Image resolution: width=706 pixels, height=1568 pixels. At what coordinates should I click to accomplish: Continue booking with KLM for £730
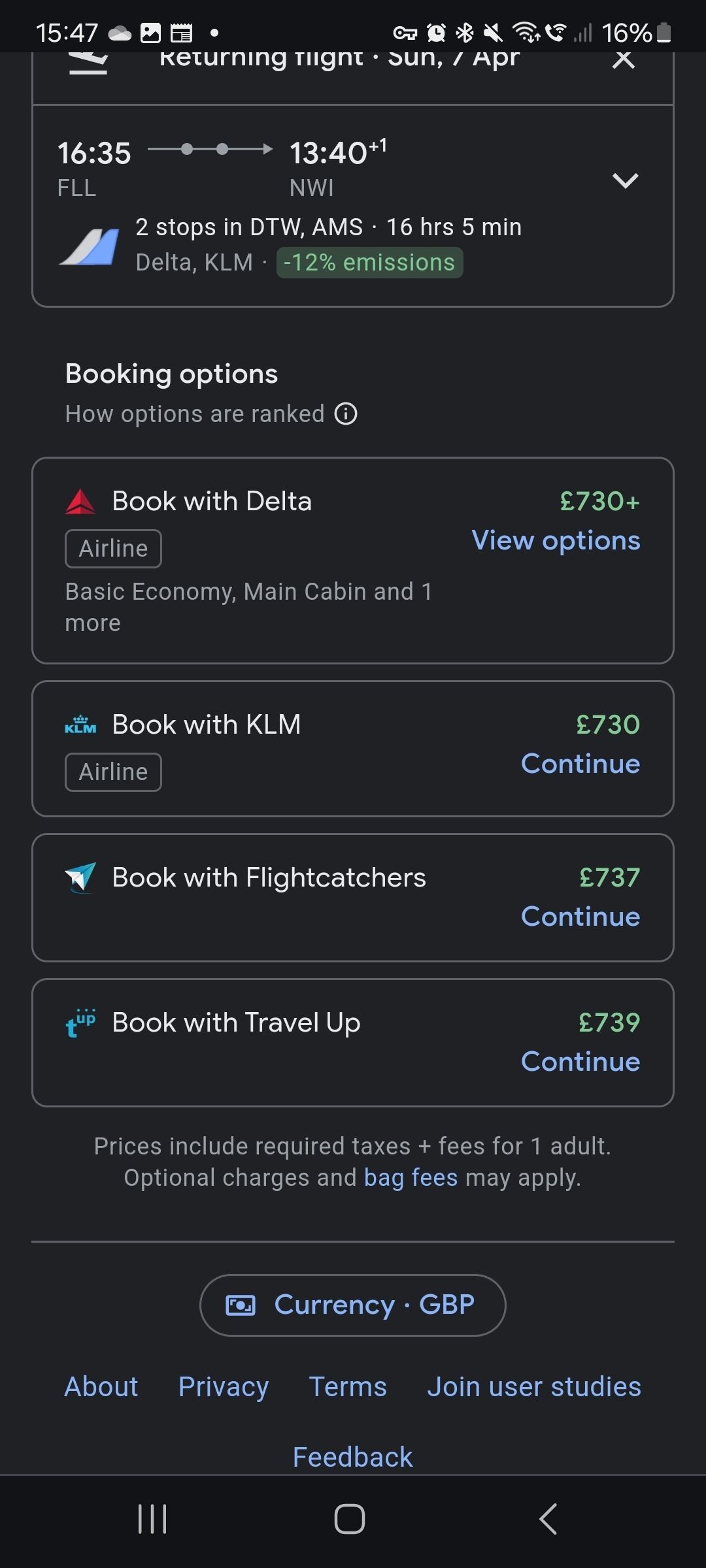[x=580, y=763]
